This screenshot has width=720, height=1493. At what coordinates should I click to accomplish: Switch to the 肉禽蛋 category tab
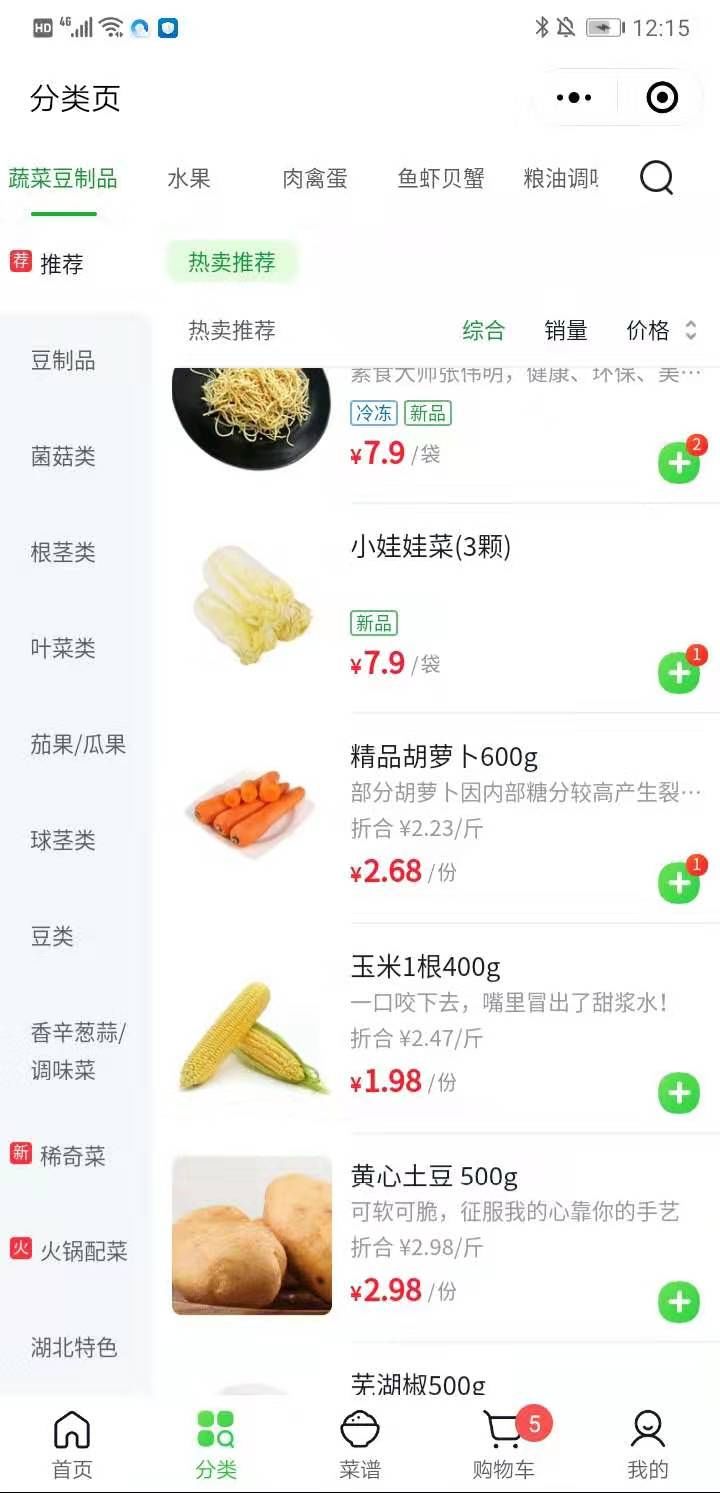tap(315, 179)
